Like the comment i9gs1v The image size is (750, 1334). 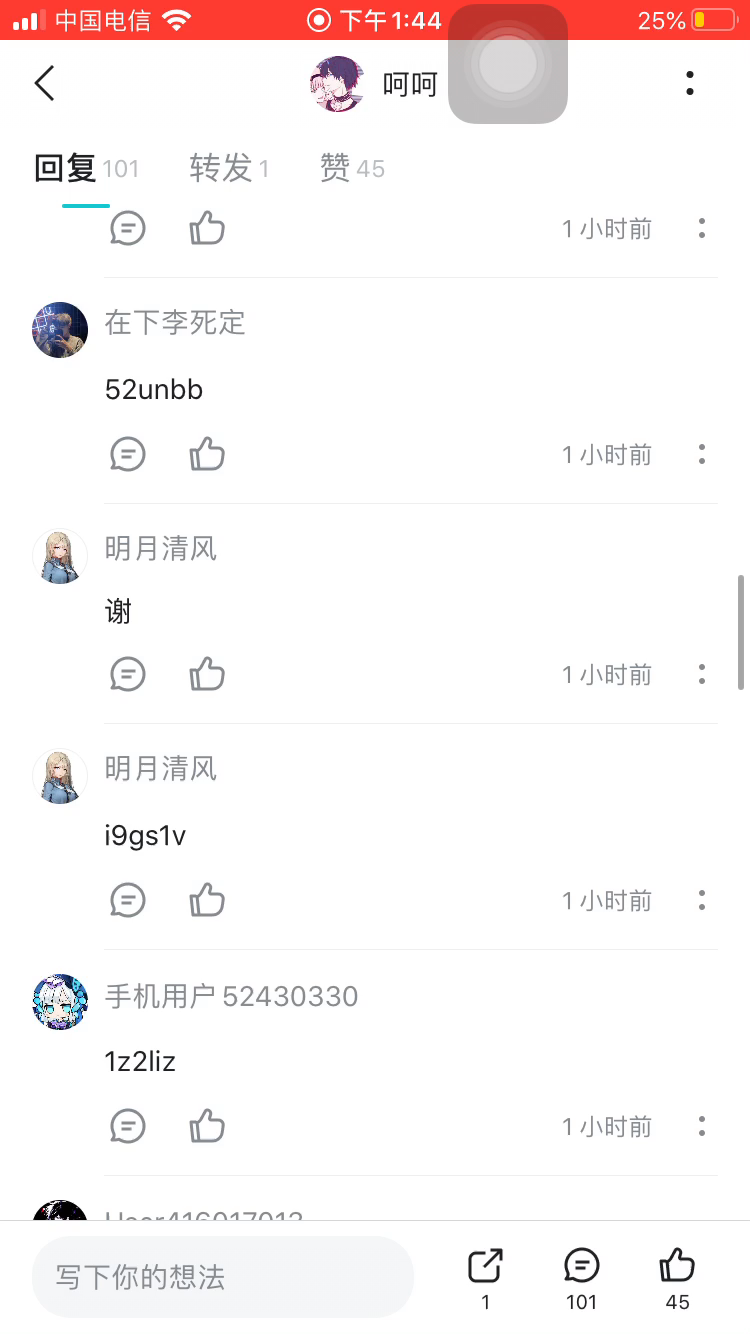[207, 901]
